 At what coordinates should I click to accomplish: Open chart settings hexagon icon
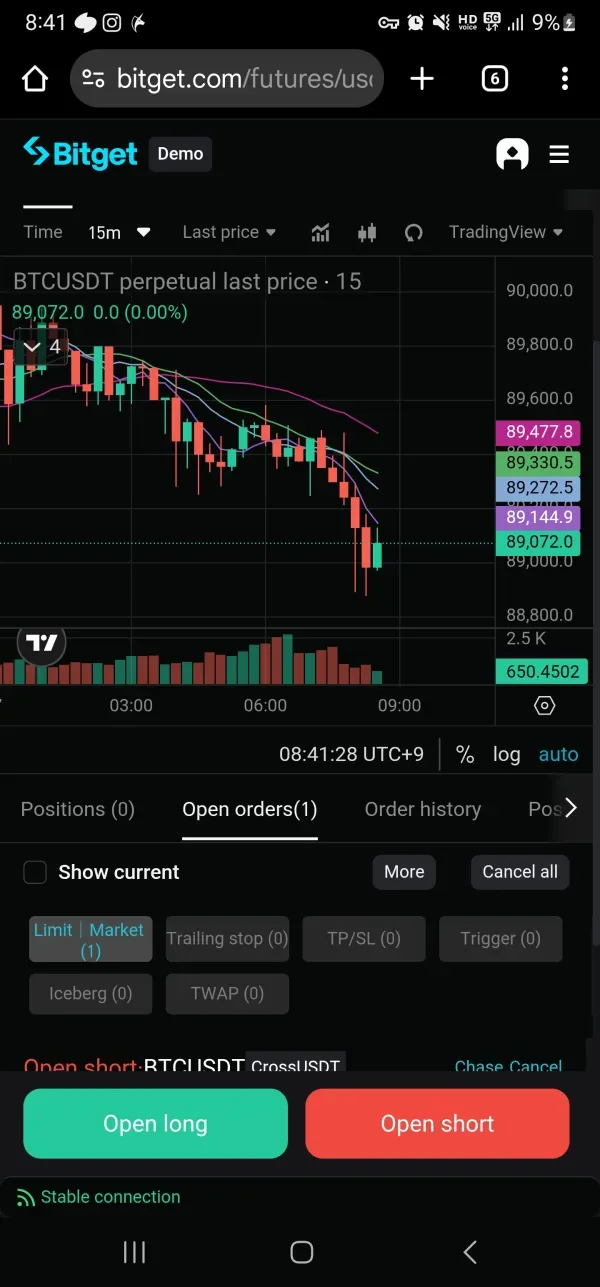tap(544, 706)
